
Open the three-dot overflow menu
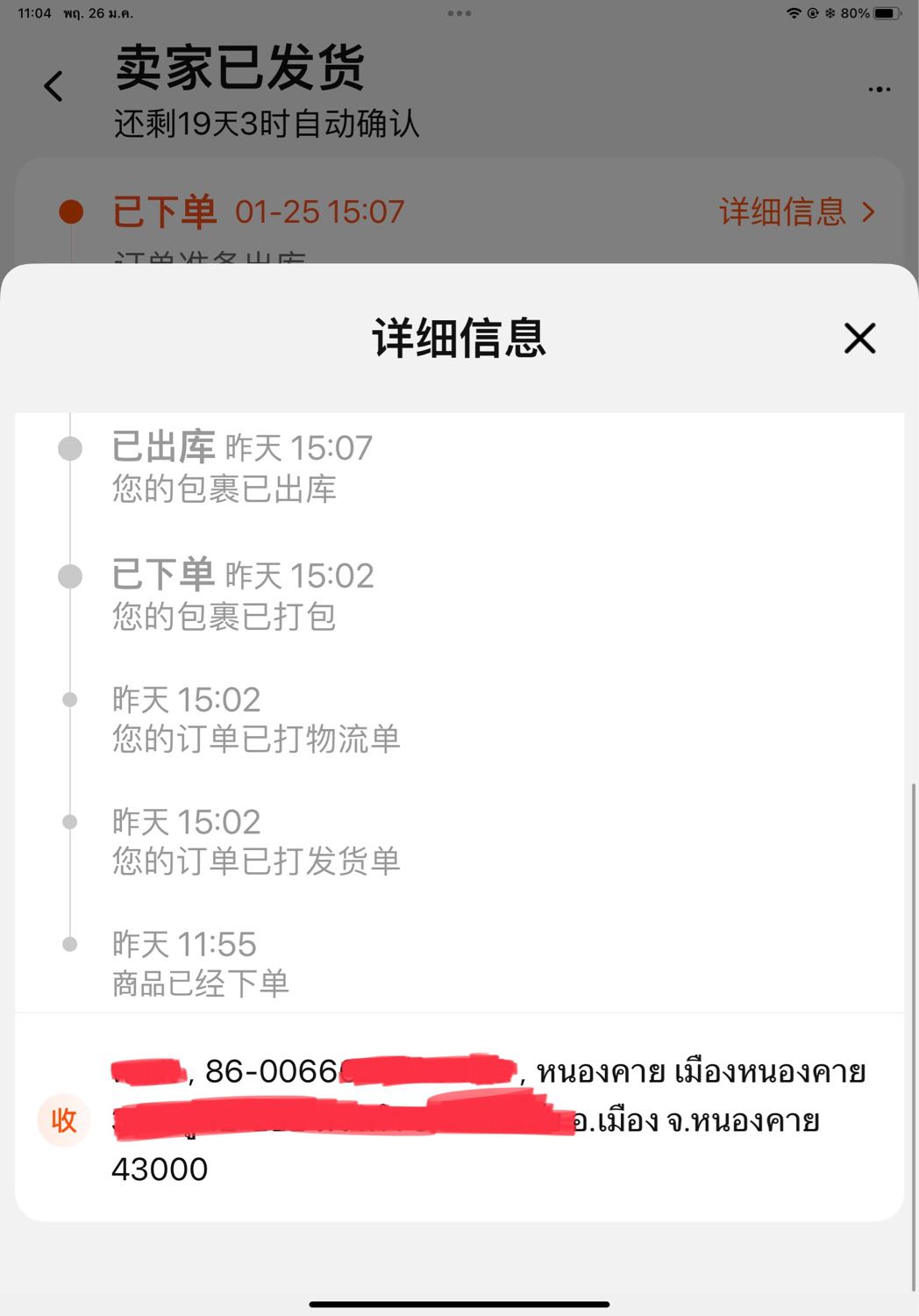point(879,89)
